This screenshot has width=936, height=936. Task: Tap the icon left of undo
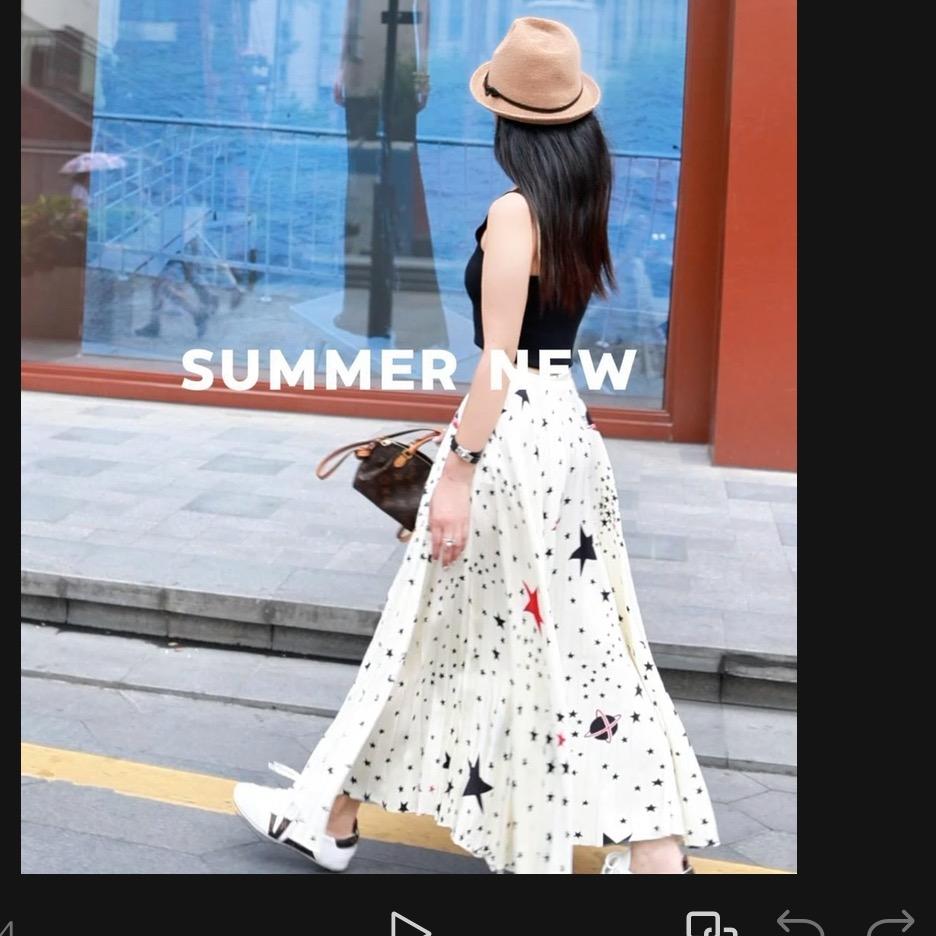pos(710,924)
